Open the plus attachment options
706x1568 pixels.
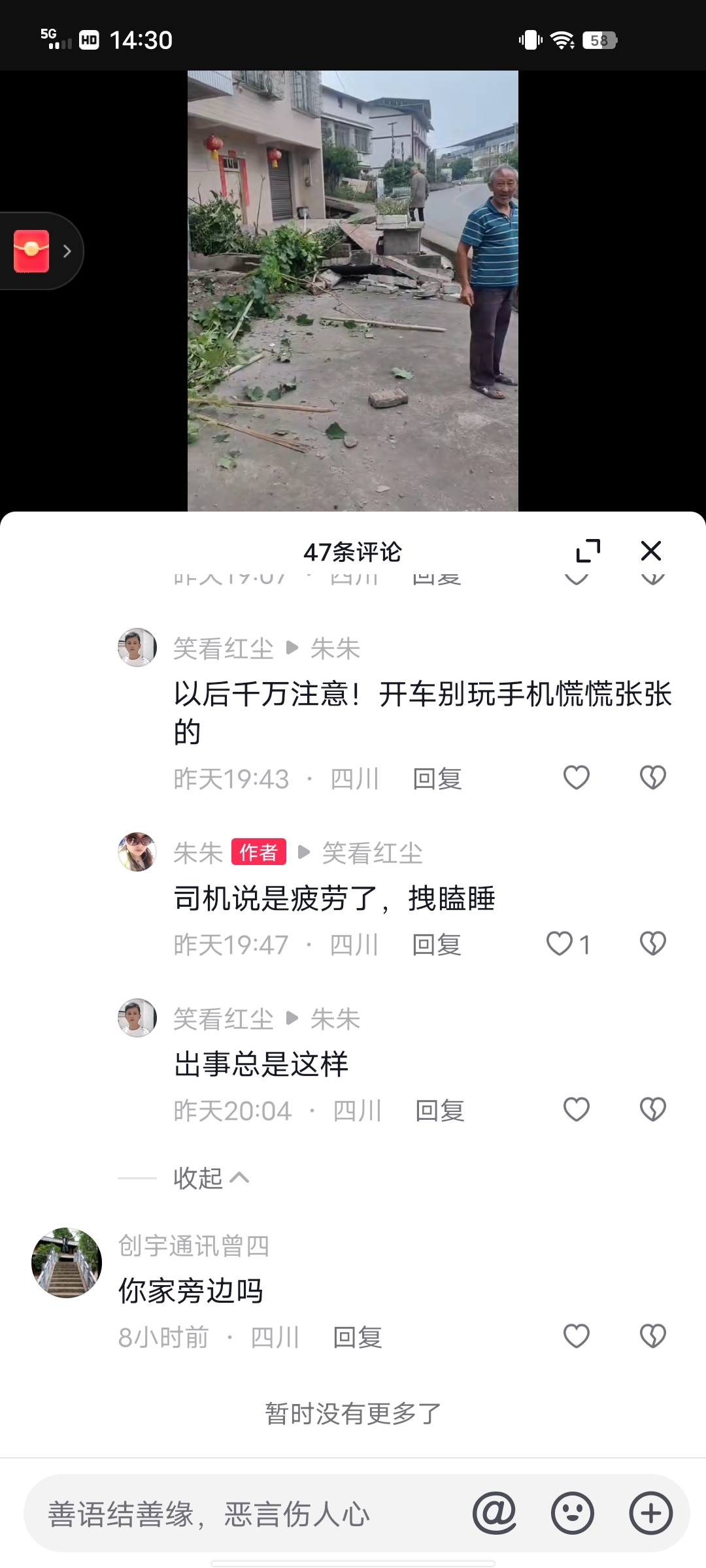(650, 1513)
